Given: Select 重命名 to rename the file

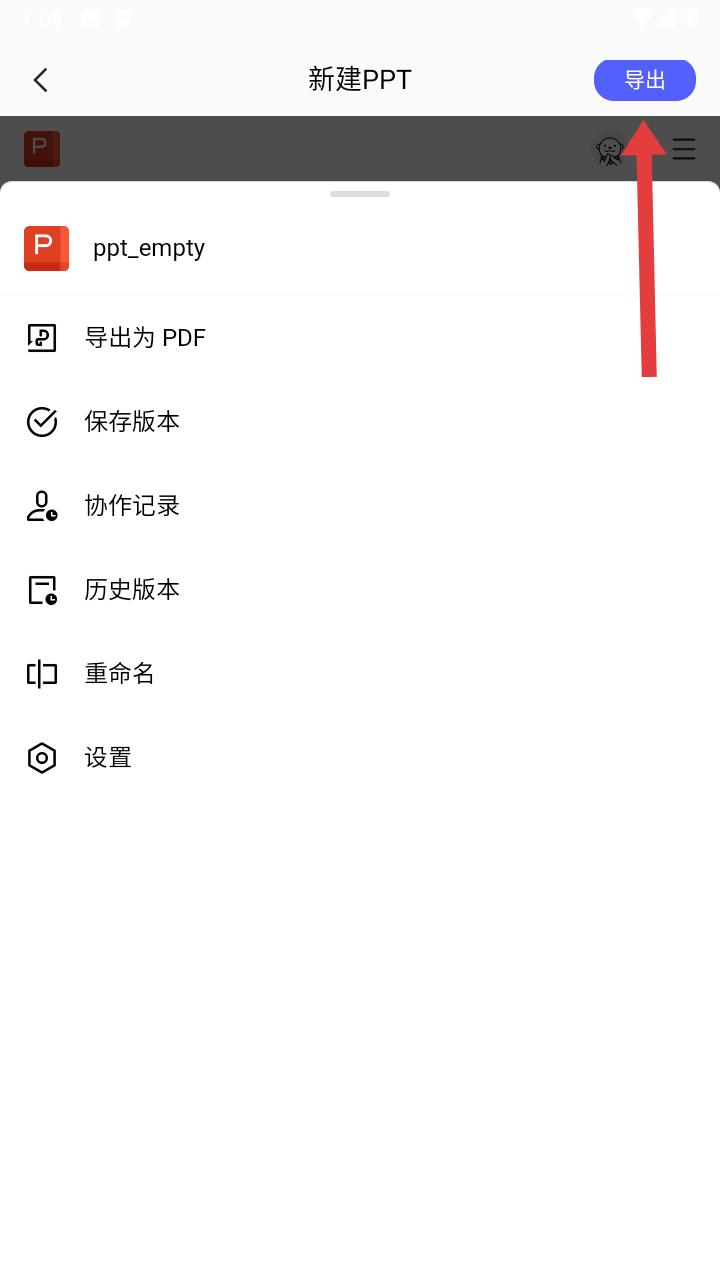Looking at the screenshot, I should [360, 674].
